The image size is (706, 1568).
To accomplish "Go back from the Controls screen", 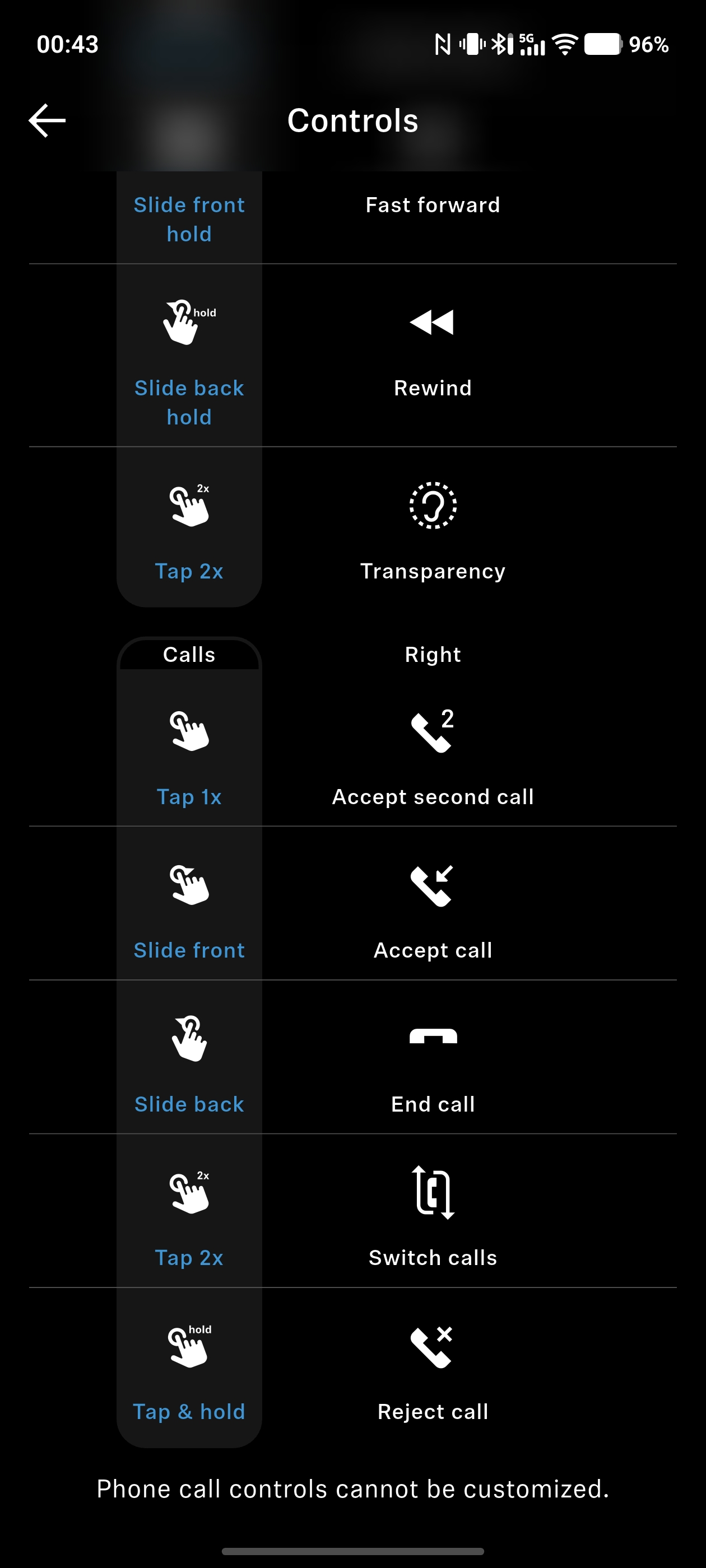I will (47, 120).
